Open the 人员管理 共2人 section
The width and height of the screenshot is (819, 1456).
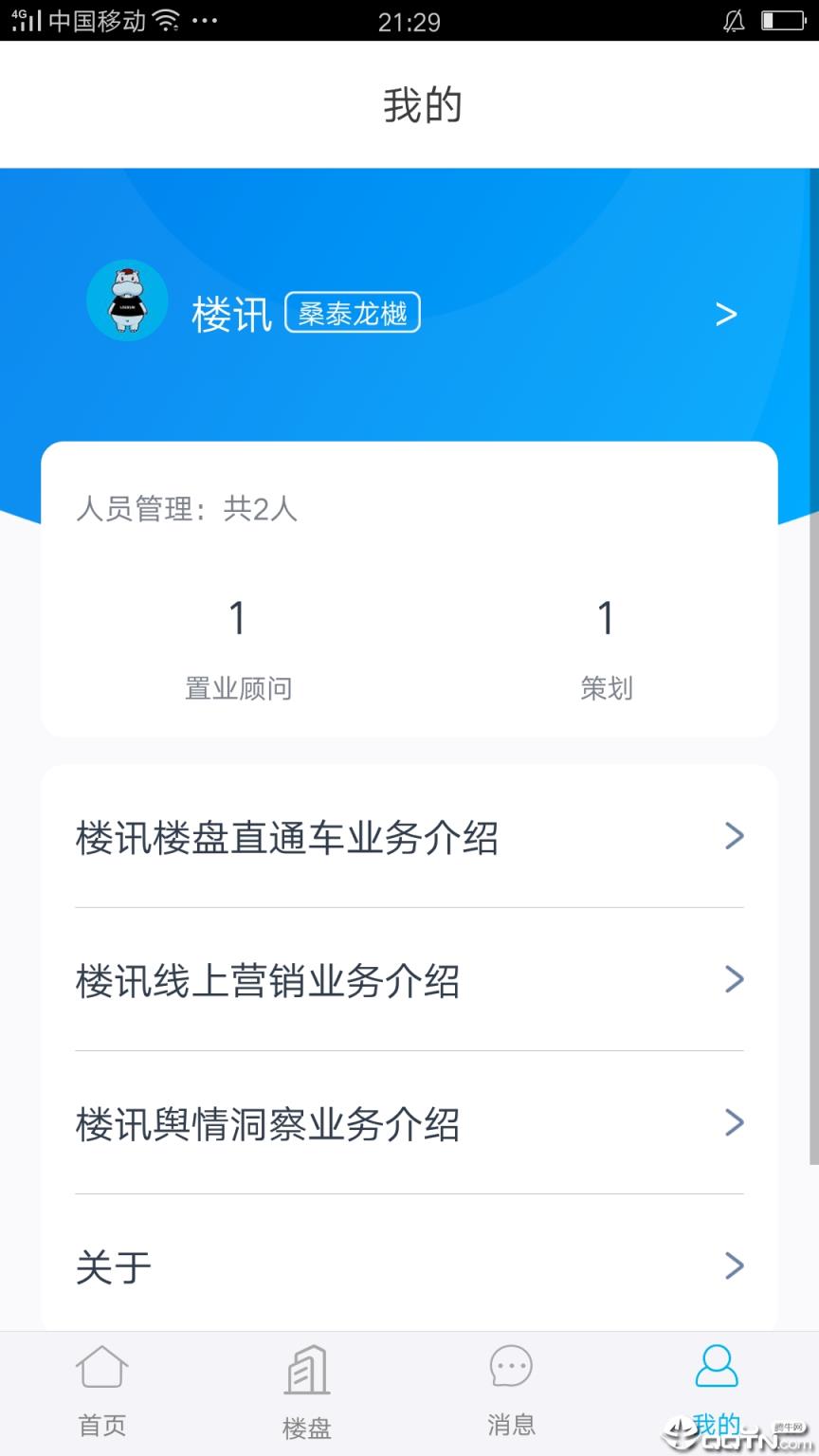187,509
